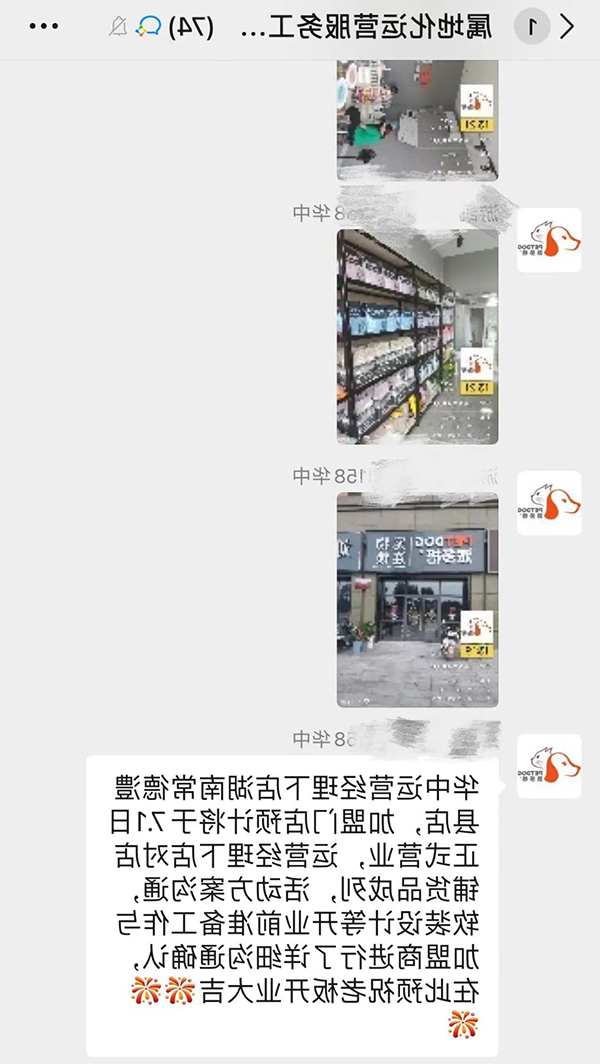Open avatar profile next to the text message
600x1064 pixels.
(549, 766)
